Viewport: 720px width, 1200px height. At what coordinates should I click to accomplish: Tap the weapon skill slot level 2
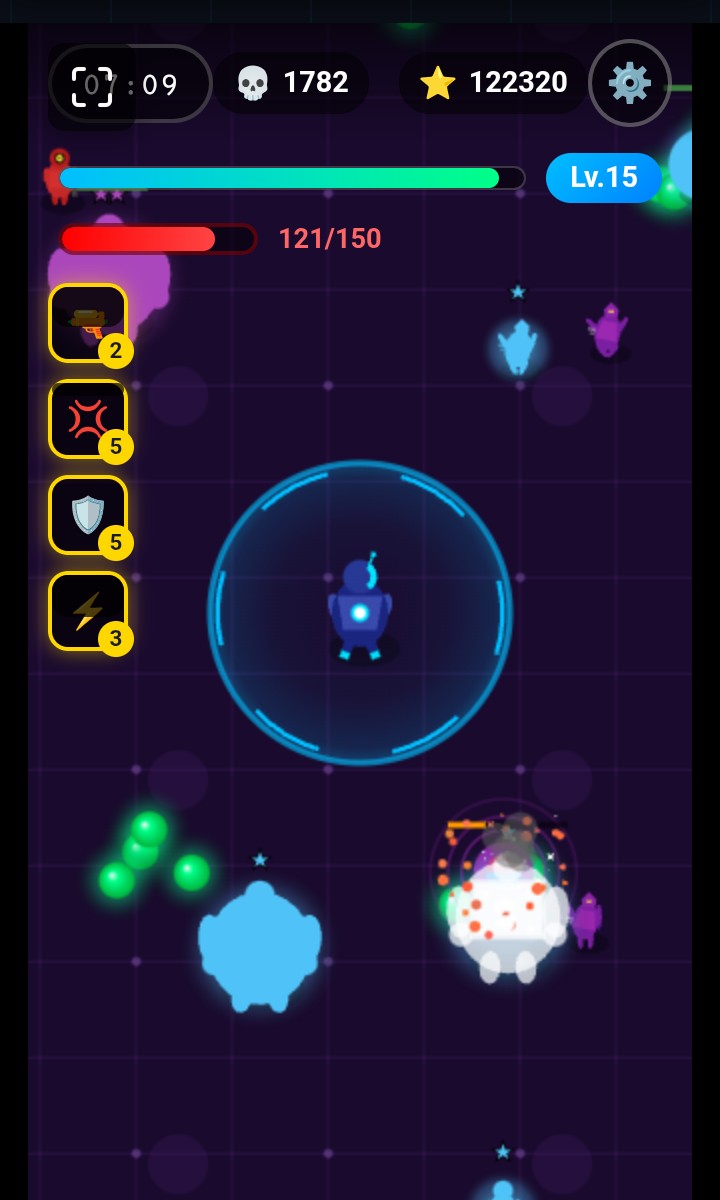pos(88,323)
